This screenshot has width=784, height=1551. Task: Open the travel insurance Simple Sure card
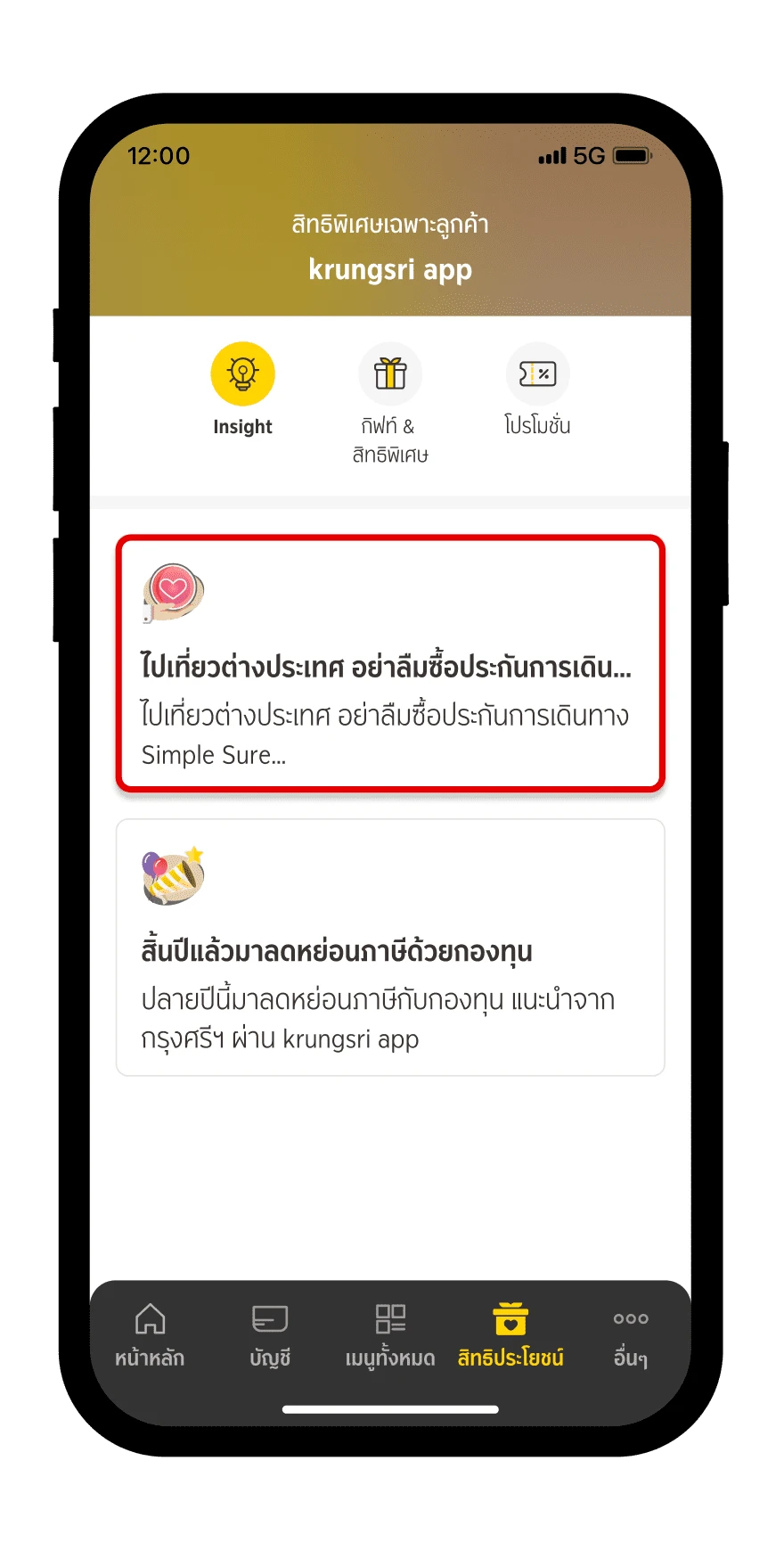tap(390, 663)
